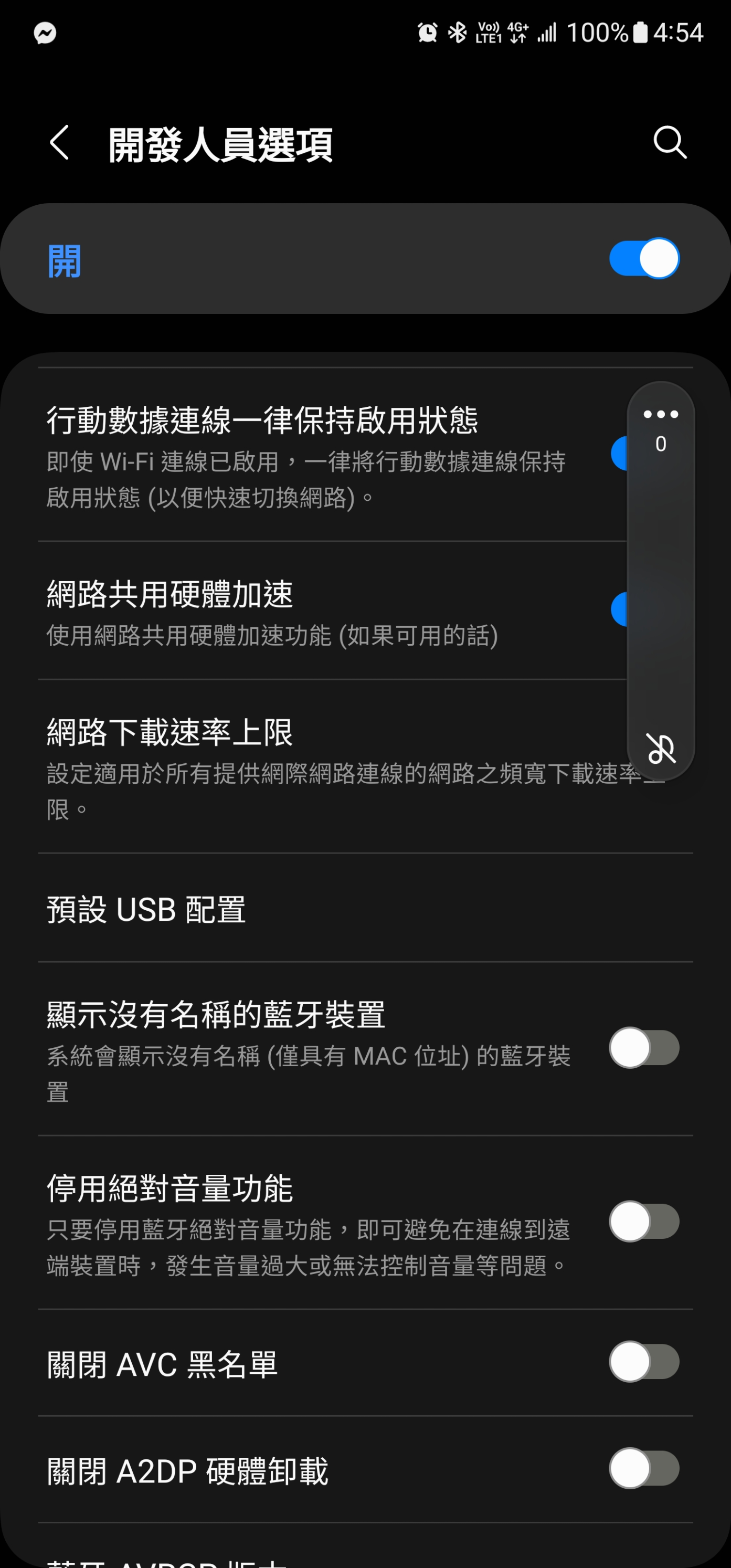The height and width of the screenshot is (1568, 731).
Task: Enable 顯示沒有名稱的藍牙裝置
Action: (644, 1048)
